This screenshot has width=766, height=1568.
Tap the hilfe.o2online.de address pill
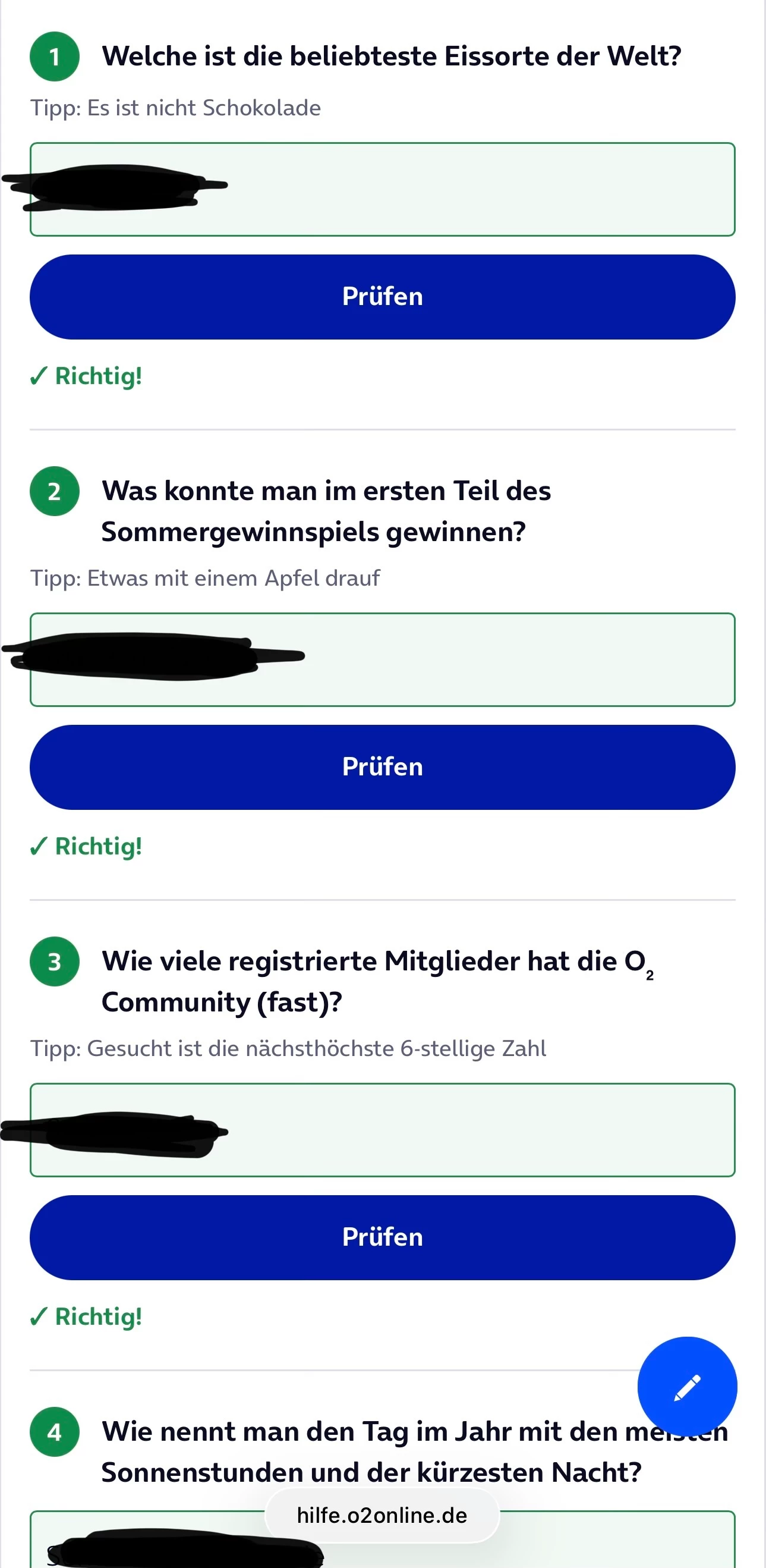[382, 1515]
